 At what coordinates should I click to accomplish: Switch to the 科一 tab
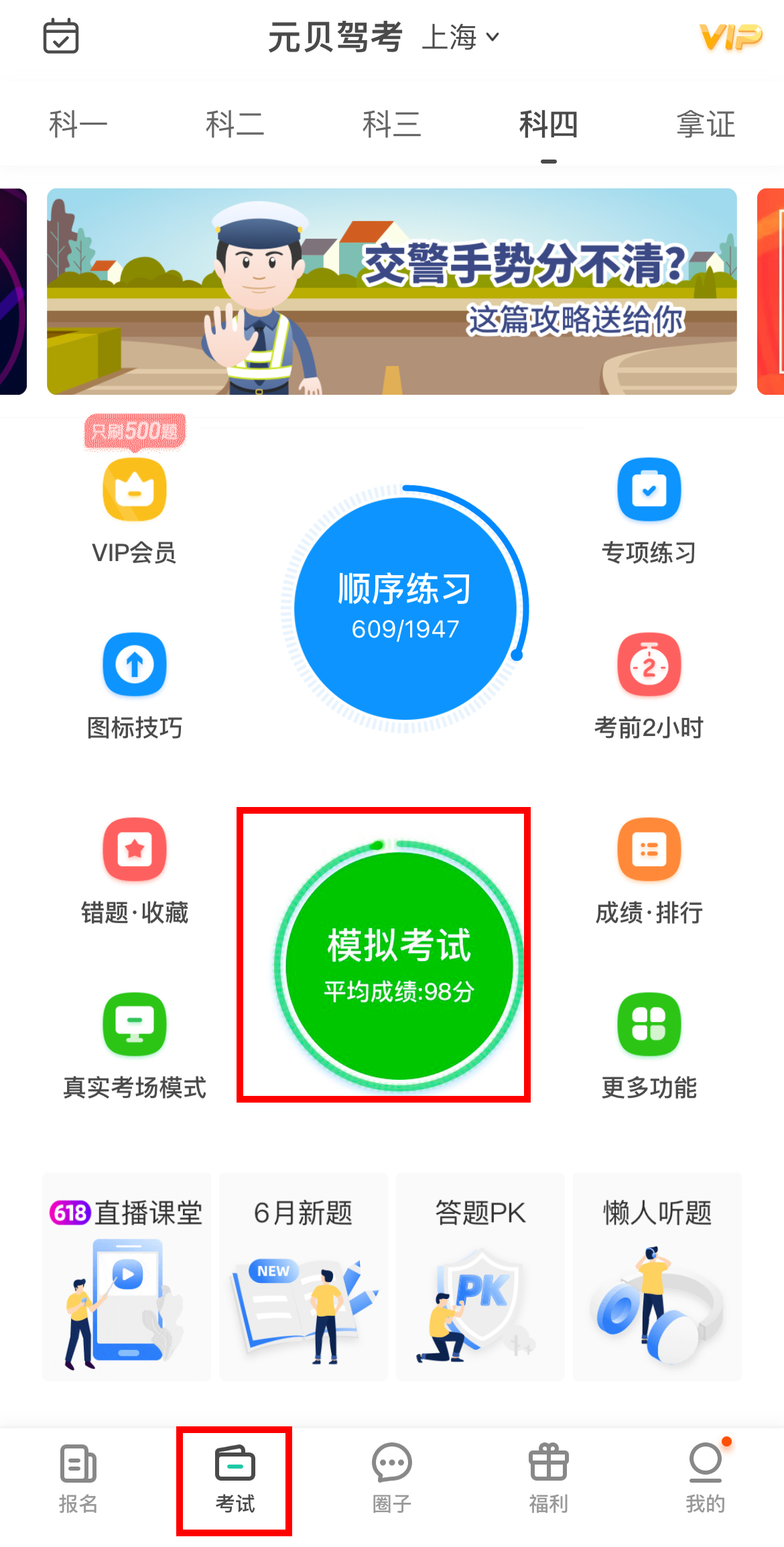(x=78, y=125)
